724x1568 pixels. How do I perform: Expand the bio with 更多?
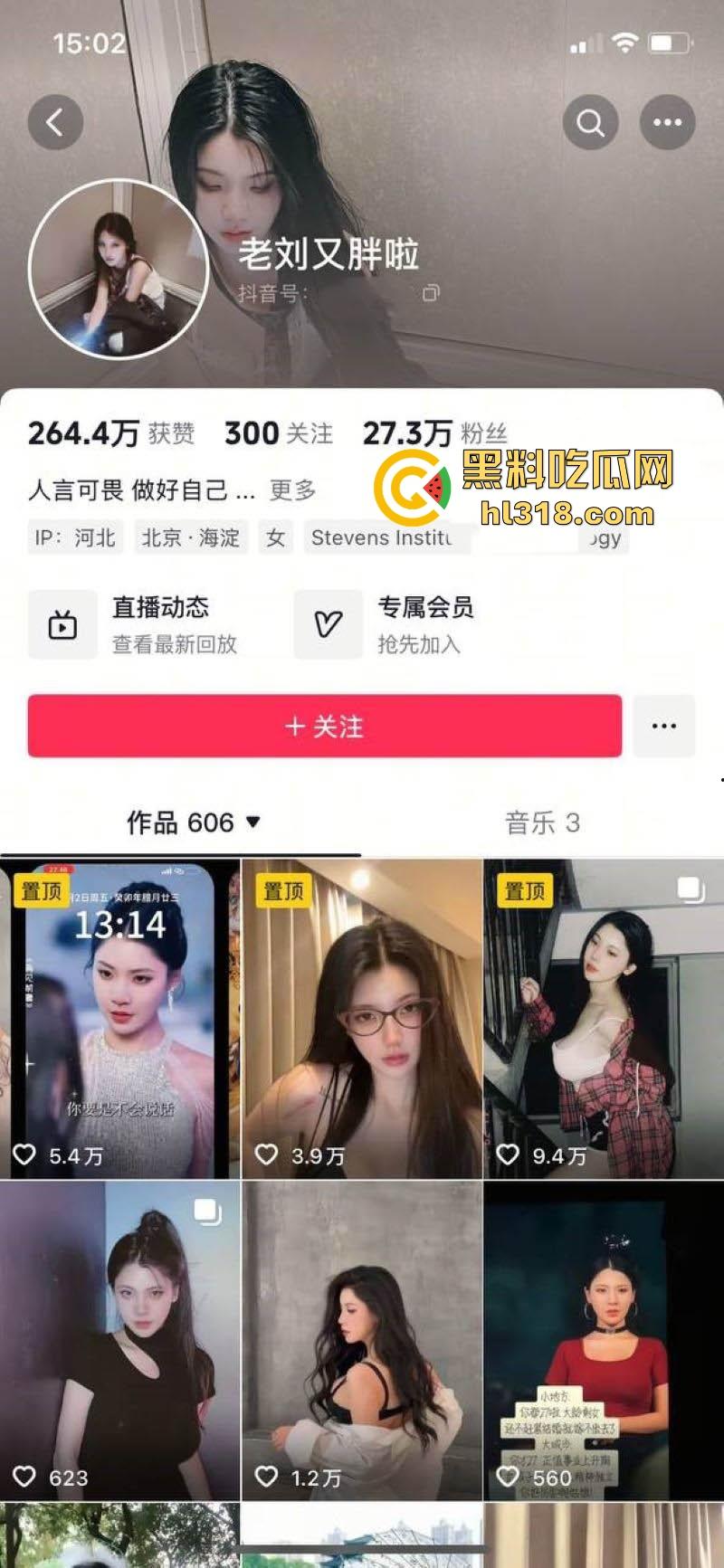(x=292, y=490)
